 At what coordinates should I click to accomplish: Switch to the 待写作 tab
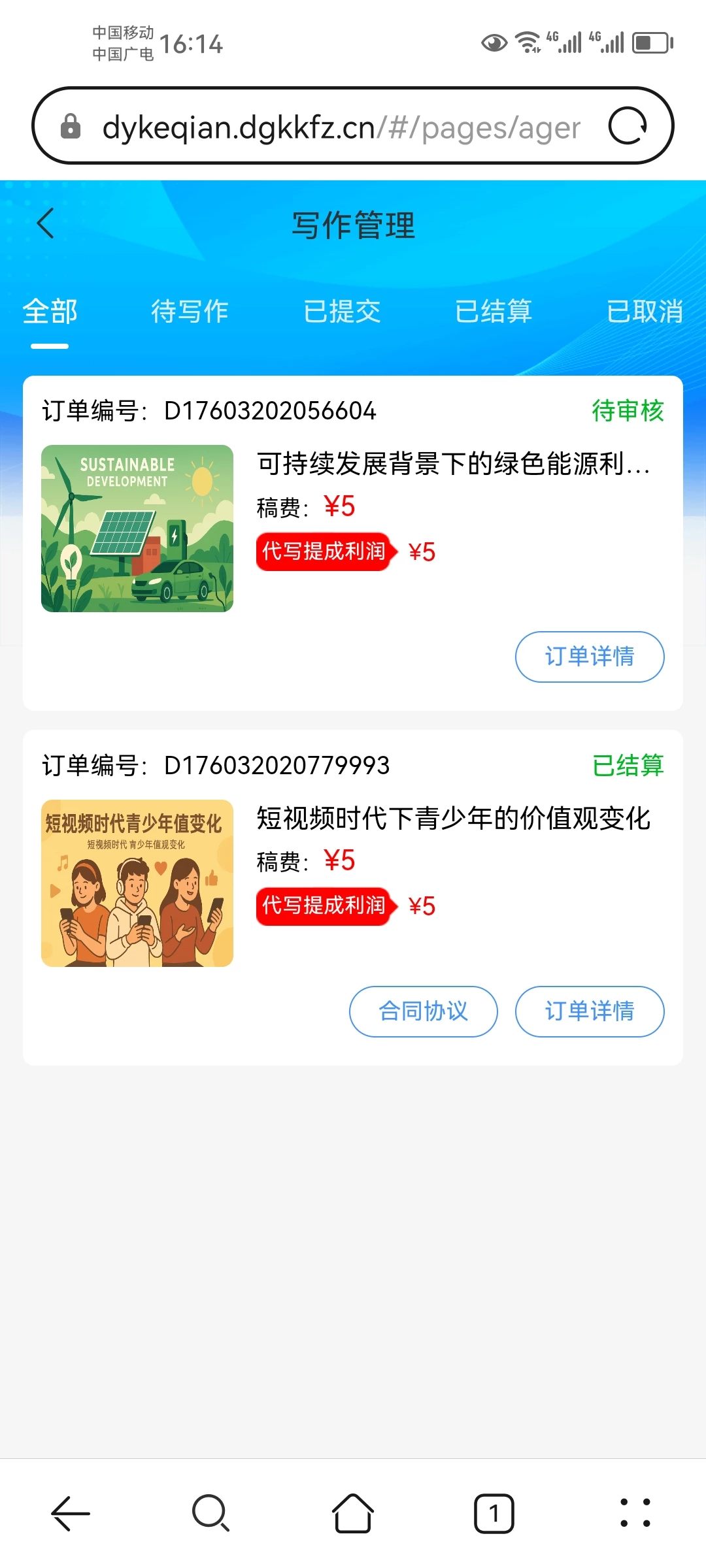[190, 312]
